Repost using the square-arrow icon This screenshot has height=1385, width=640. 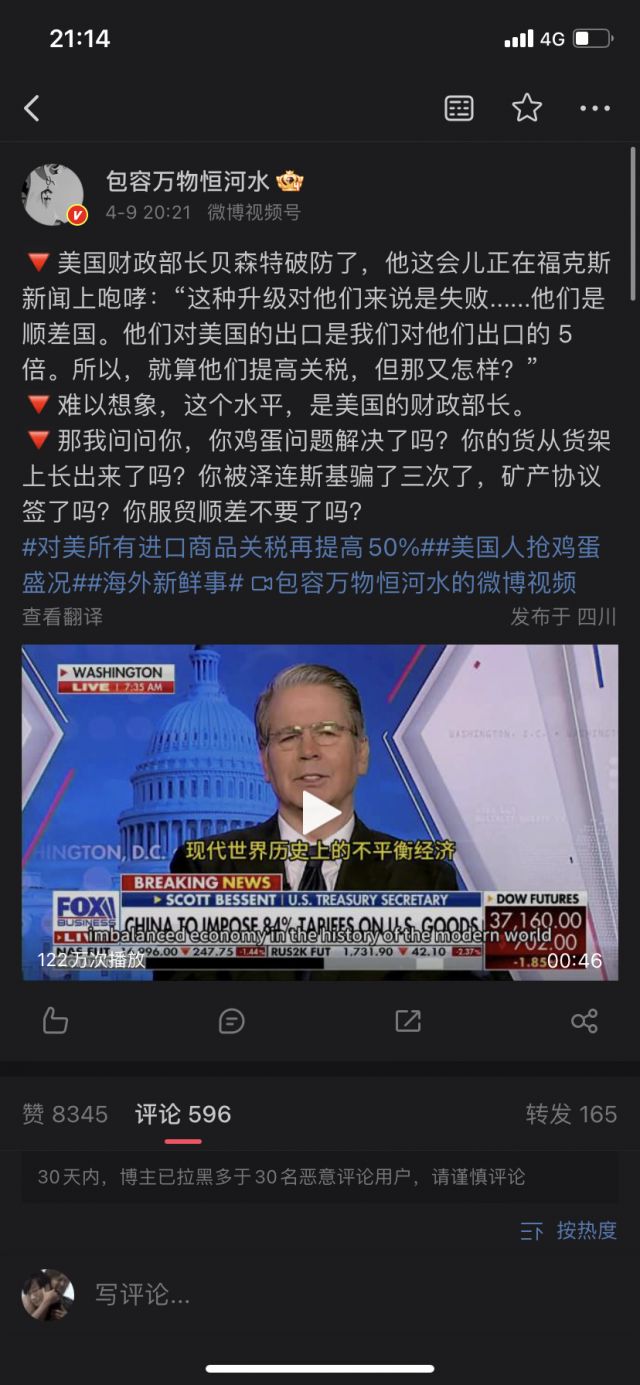tap(408, 1020)
